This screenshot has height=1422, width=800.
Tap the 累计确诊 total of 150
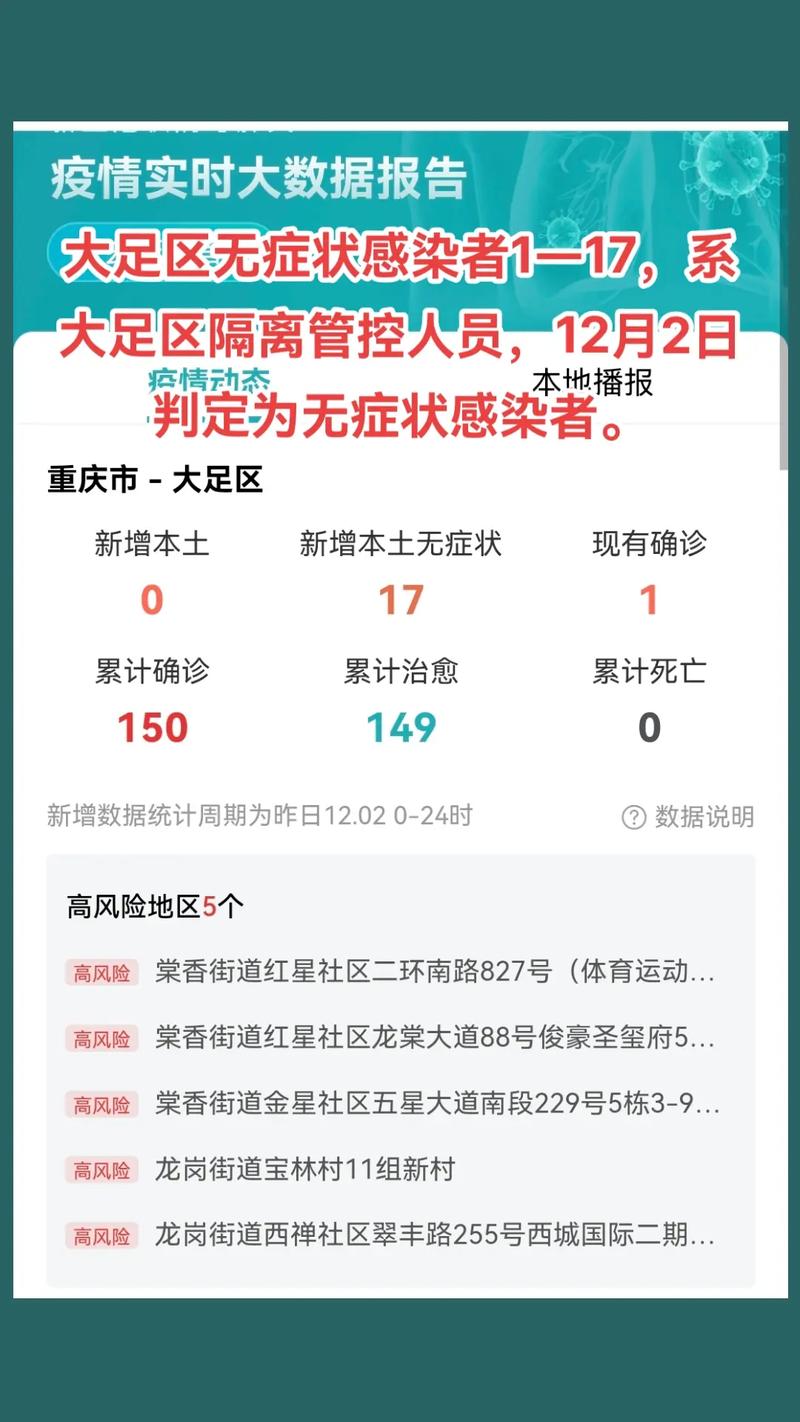point(151,727)
